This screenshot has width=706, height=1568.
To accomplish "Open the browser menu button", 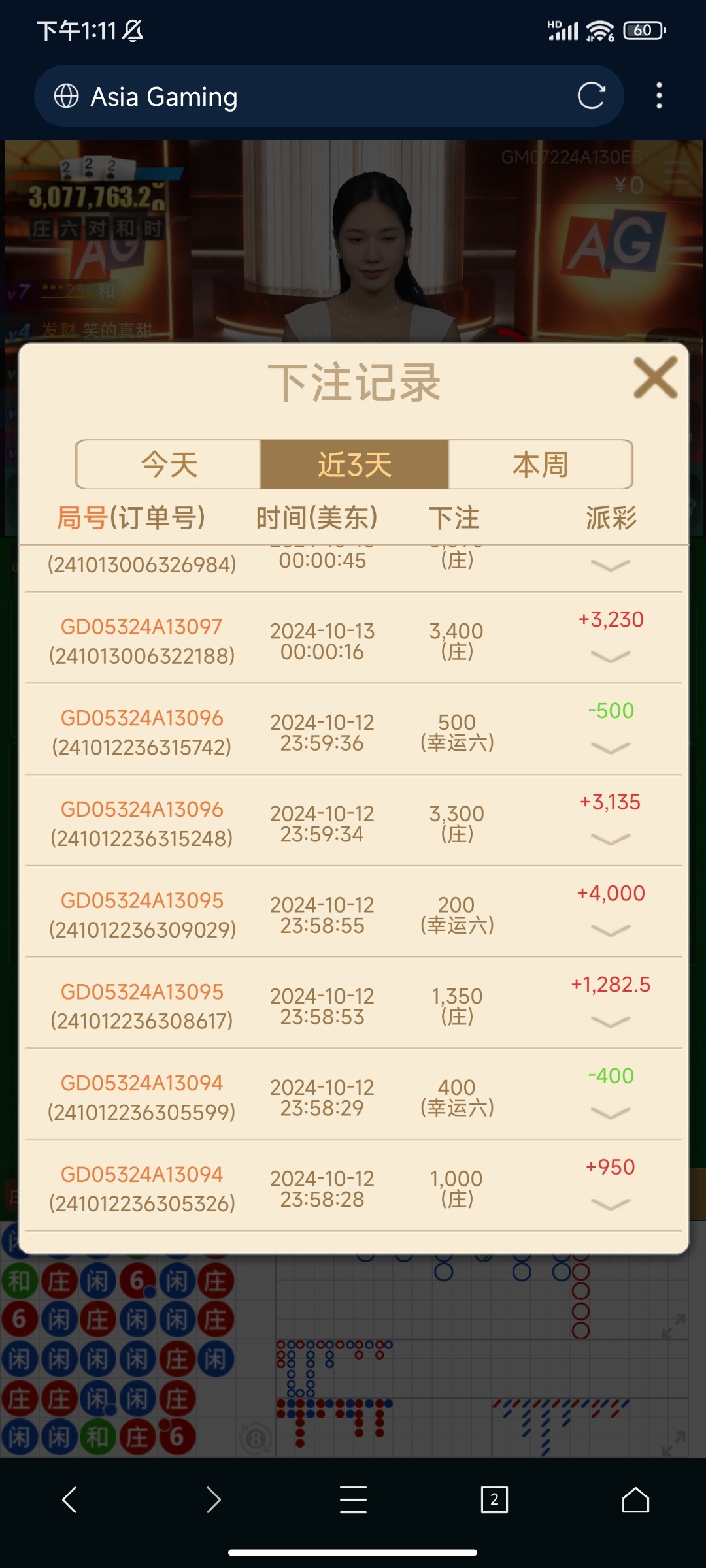I will 353,1499.
